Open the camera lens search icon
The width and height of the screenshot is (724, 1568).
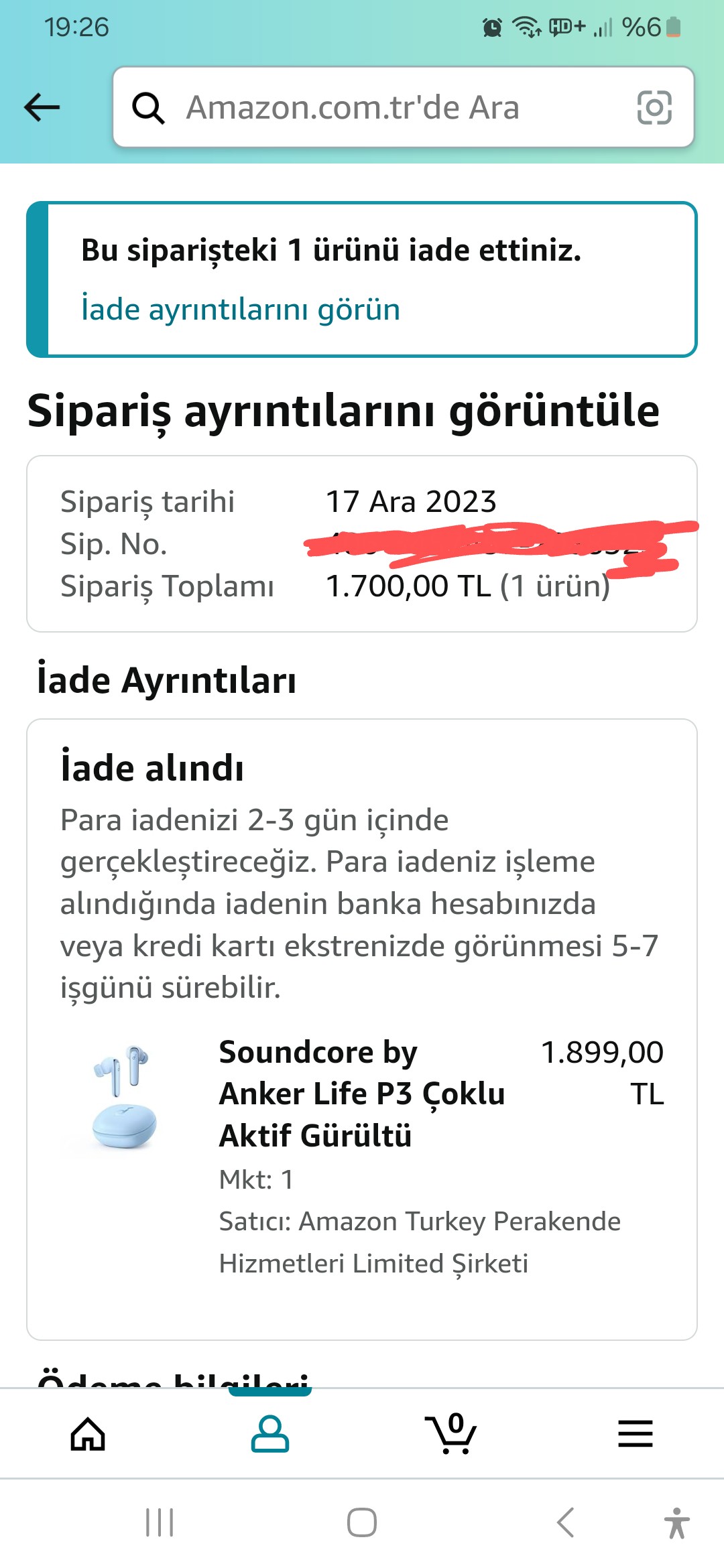(654, 107)
